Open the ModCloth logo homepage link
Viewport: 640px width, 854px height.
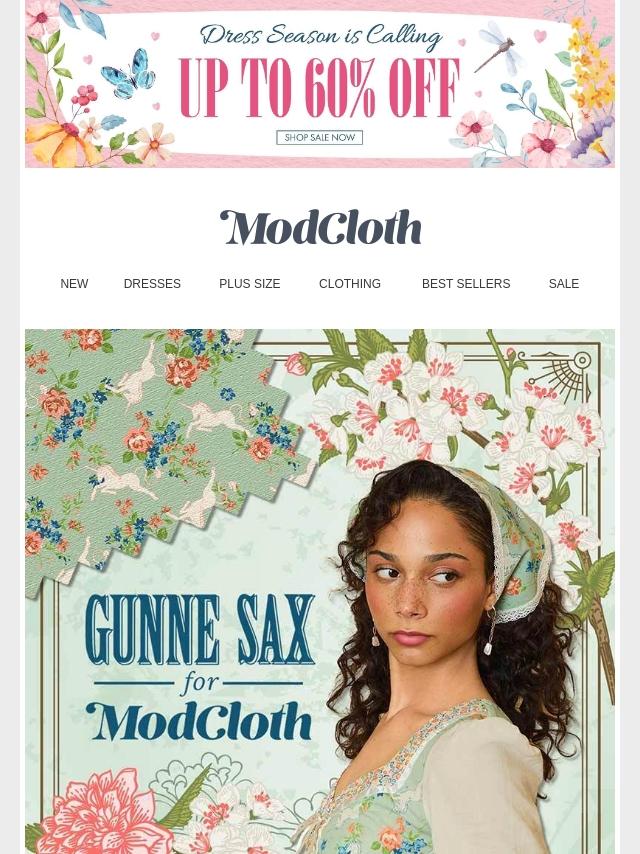click(x=320, y=228)
